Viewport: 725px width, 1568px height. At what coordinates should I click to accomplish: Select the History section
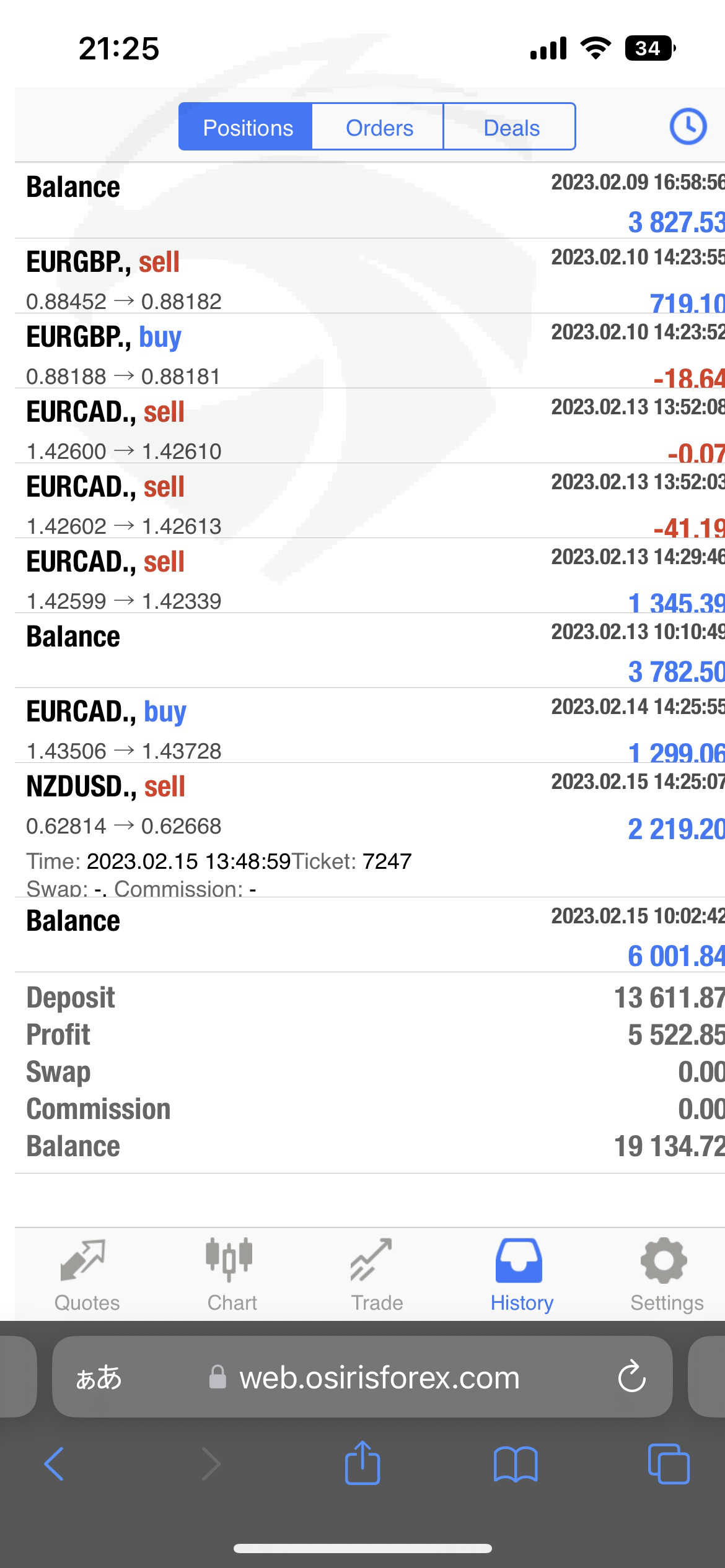click(521, 1275)
